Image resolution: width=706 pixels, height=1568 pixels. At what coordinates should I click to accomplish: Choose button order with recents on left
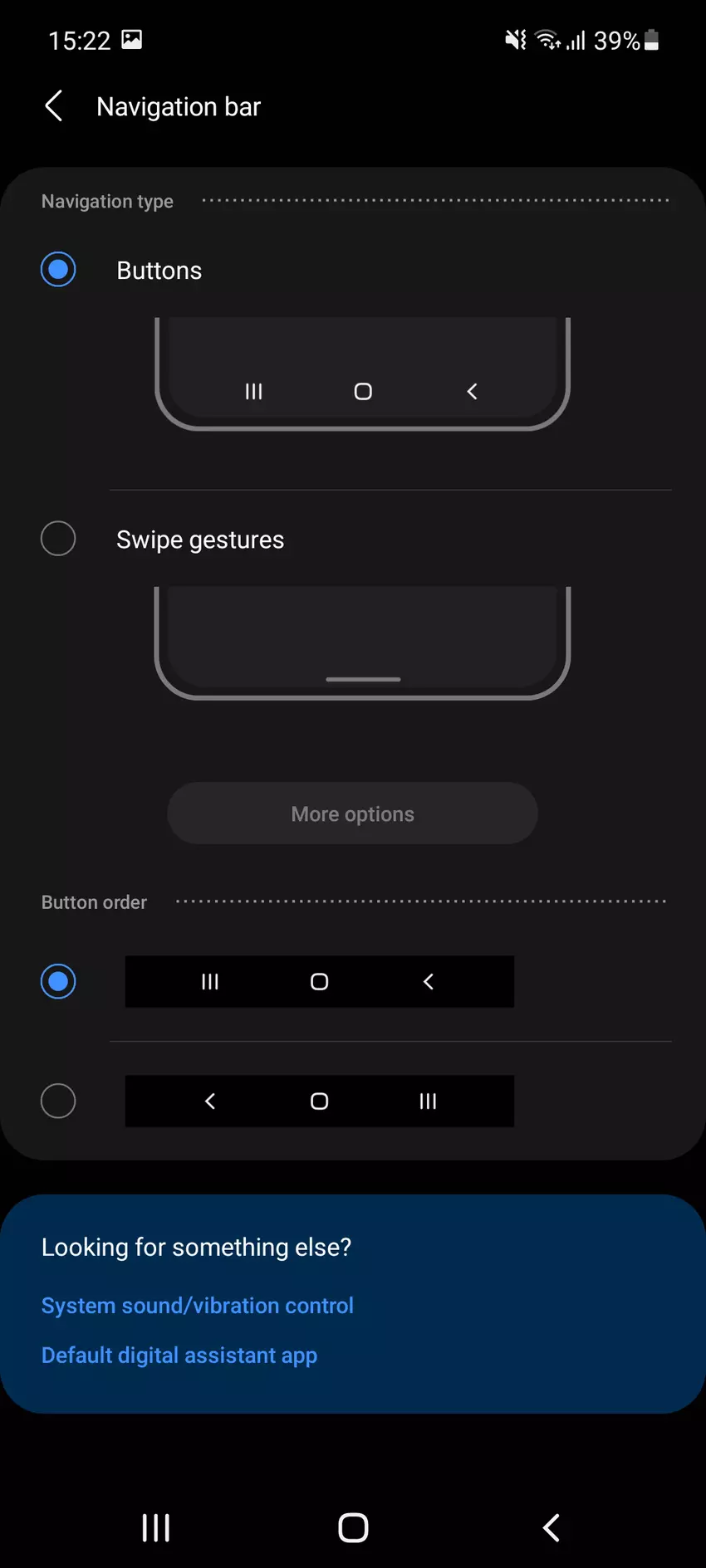pyautogui.click(x=58, y=981)
